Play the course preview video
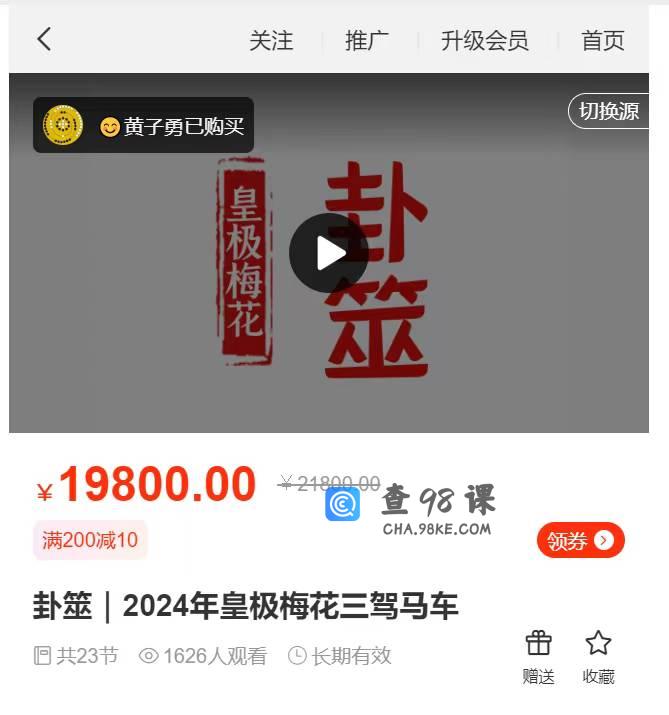The height and width of the screenshot is (715, 669). coord(329,253)
